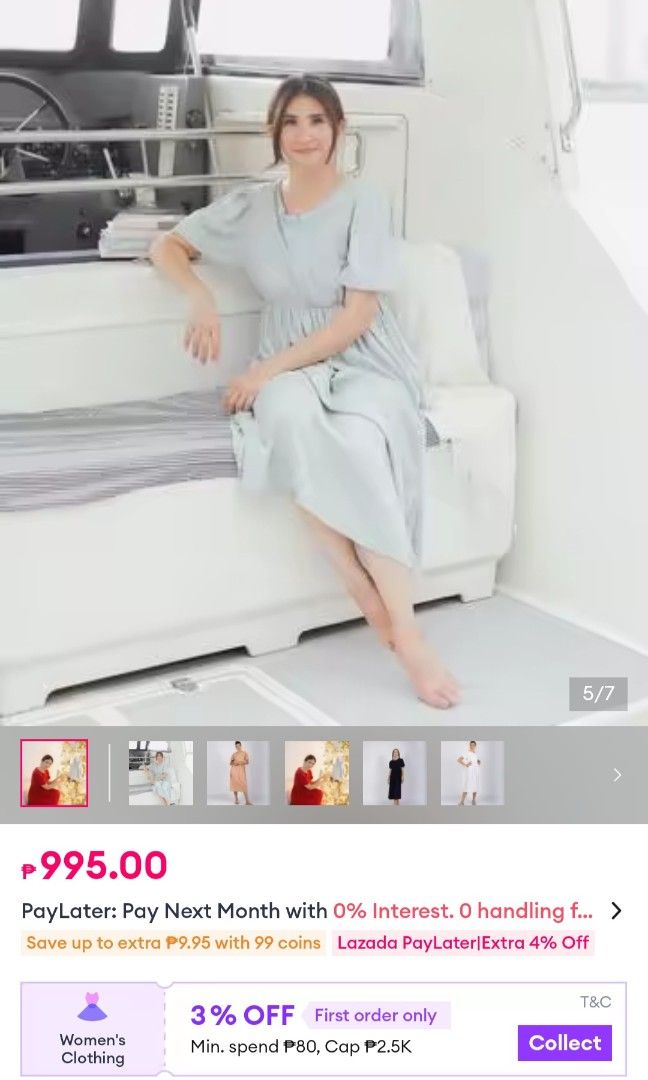View voucher T&C
This screenshot has height=1080, width=648.
point(595,1002)
